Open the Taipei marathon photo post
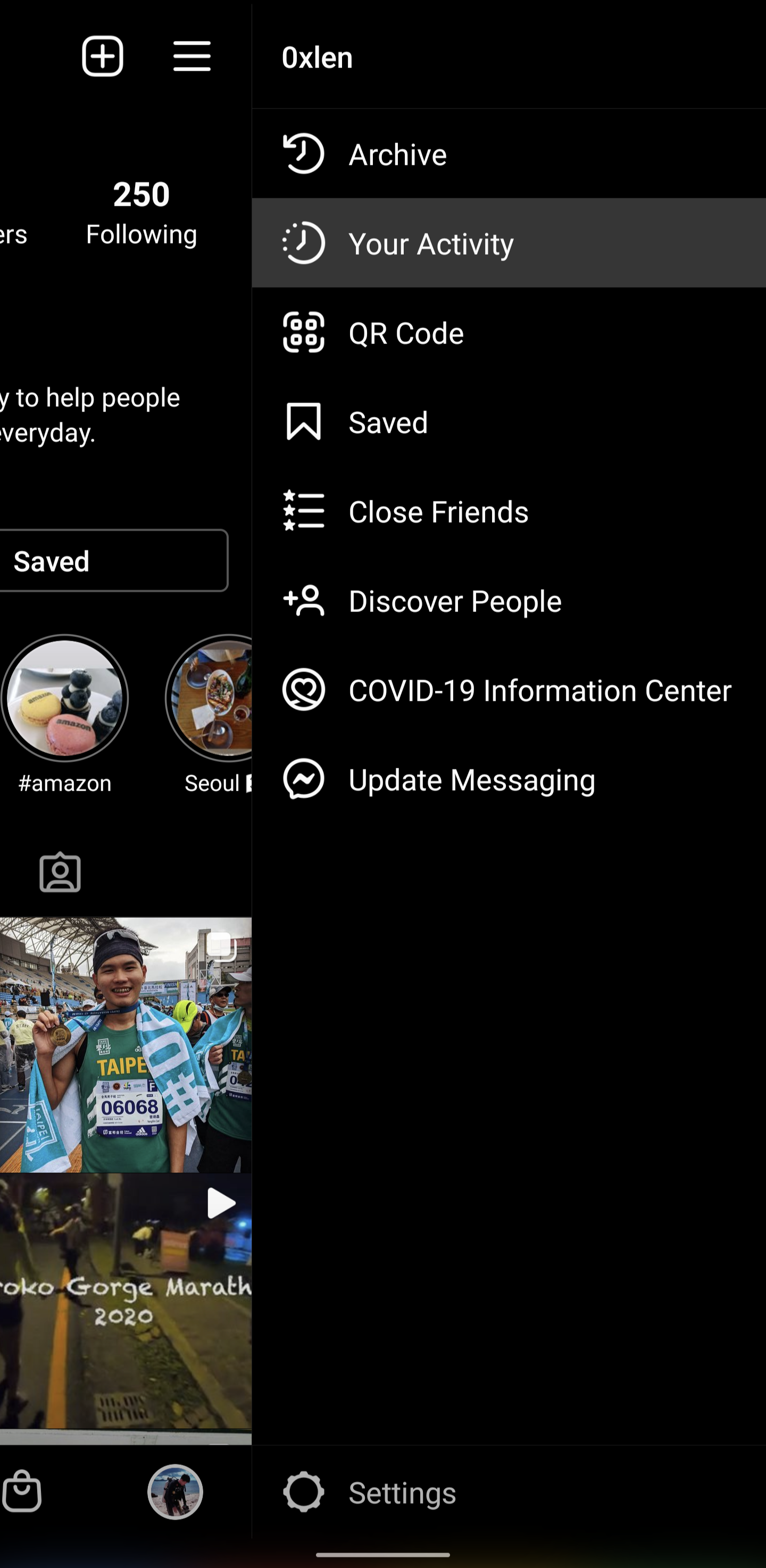Image resolution: width=766 pixels, height=1568 pixels. tap(126, 1044)
